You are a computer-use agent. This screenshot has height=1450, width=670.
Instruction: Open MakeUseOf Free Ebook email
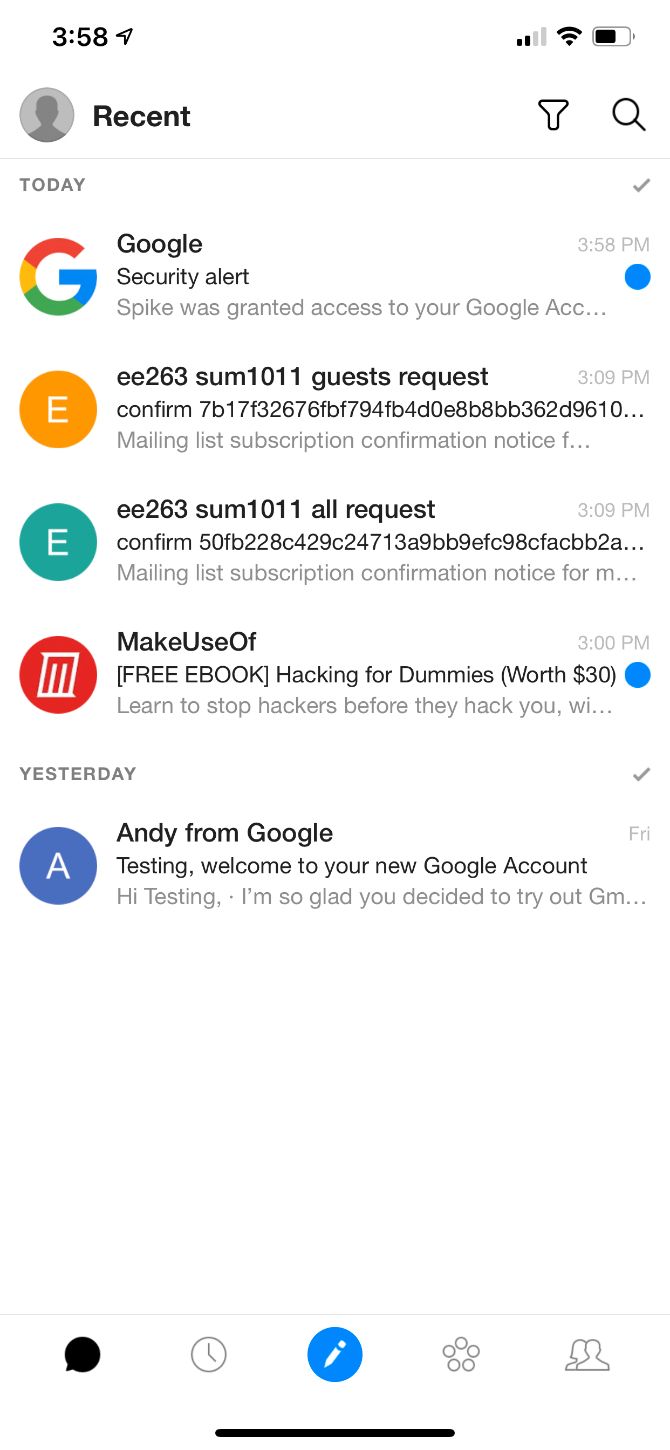[335, 675]
